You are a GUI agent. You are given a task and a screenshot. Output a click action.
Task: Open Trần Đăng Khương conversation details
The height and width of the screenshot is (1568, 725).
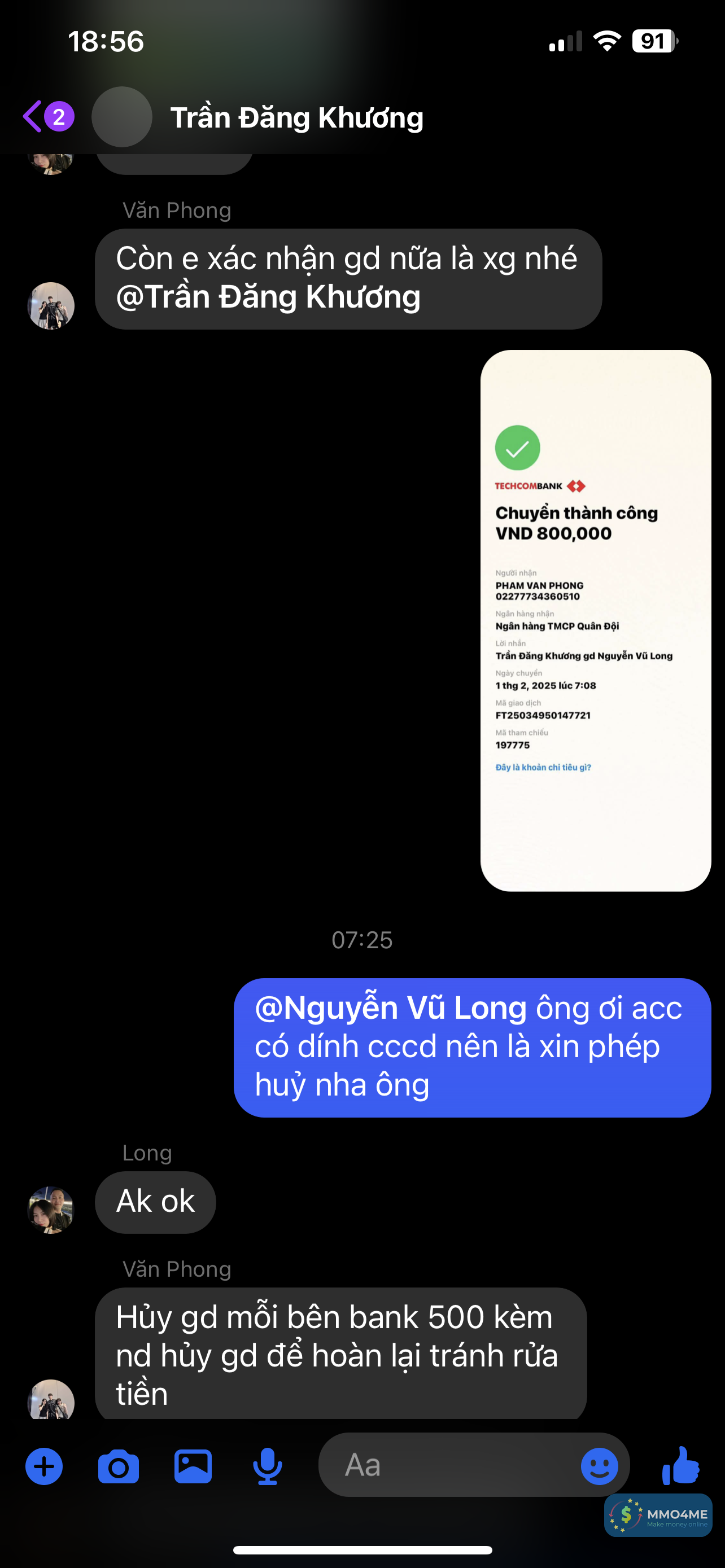pyautogui.click(x=296, y=117)
